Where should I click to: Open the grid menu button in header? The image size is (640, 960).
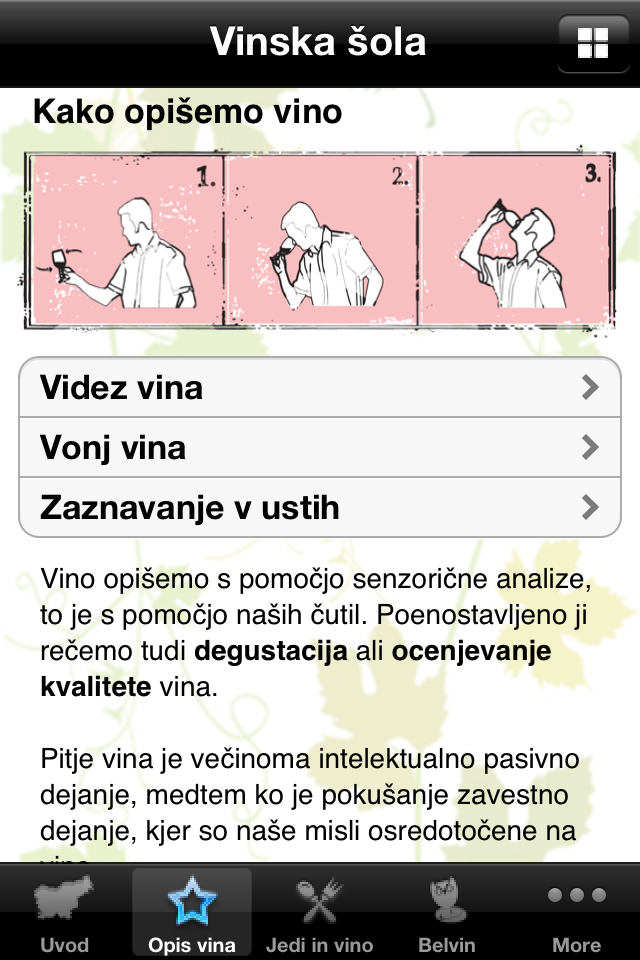click(593, 44)
